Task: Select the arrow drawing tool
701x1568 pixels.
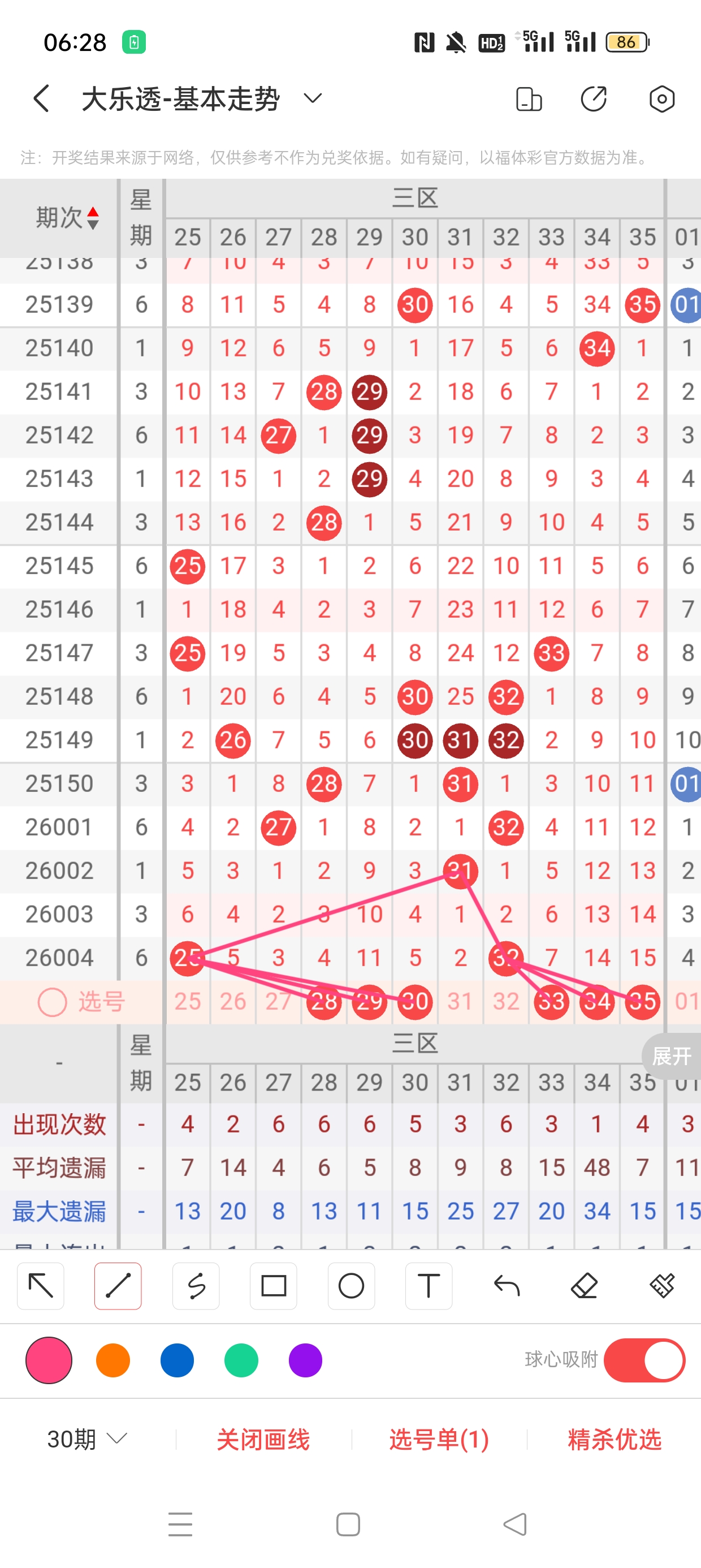Action: (41, 1286)
